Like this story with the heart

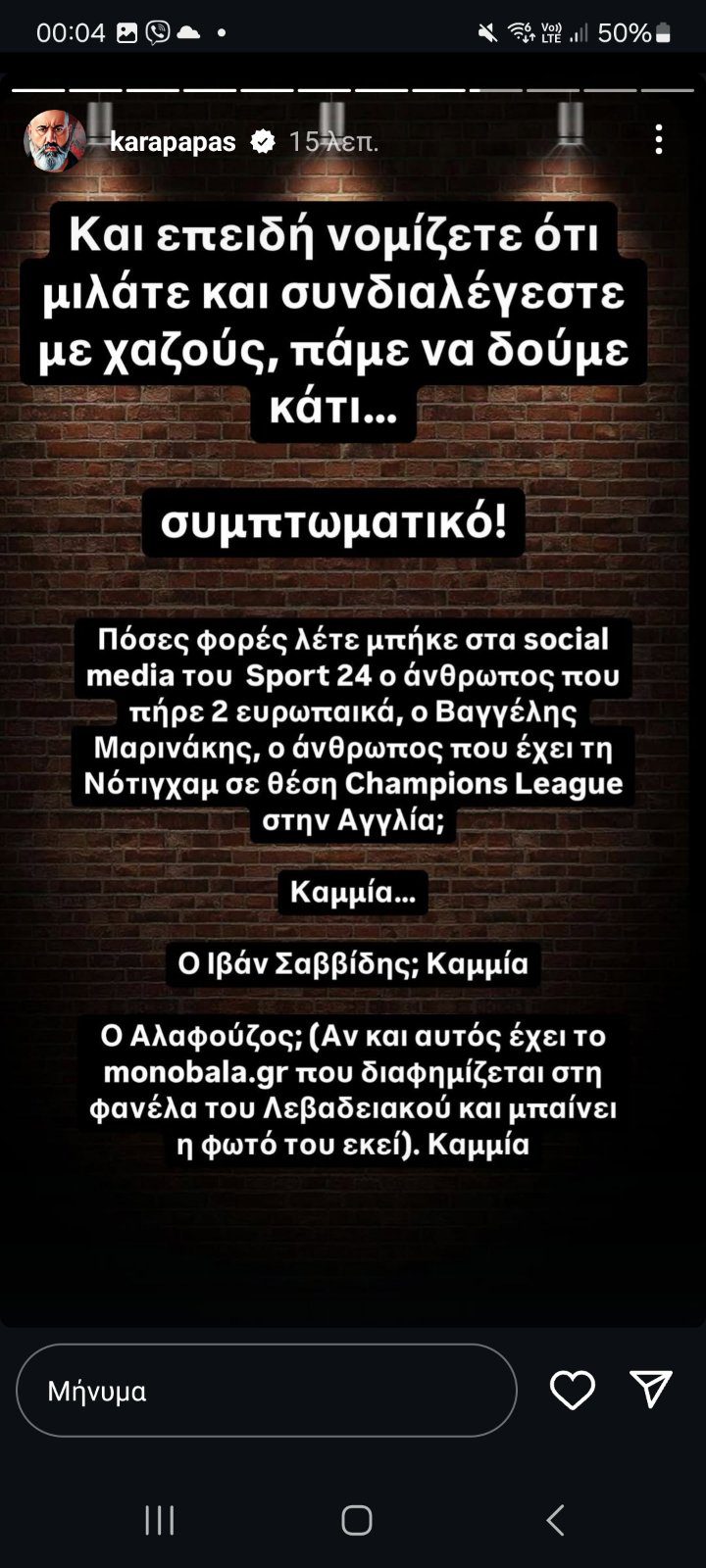[x=572, y=1390]
